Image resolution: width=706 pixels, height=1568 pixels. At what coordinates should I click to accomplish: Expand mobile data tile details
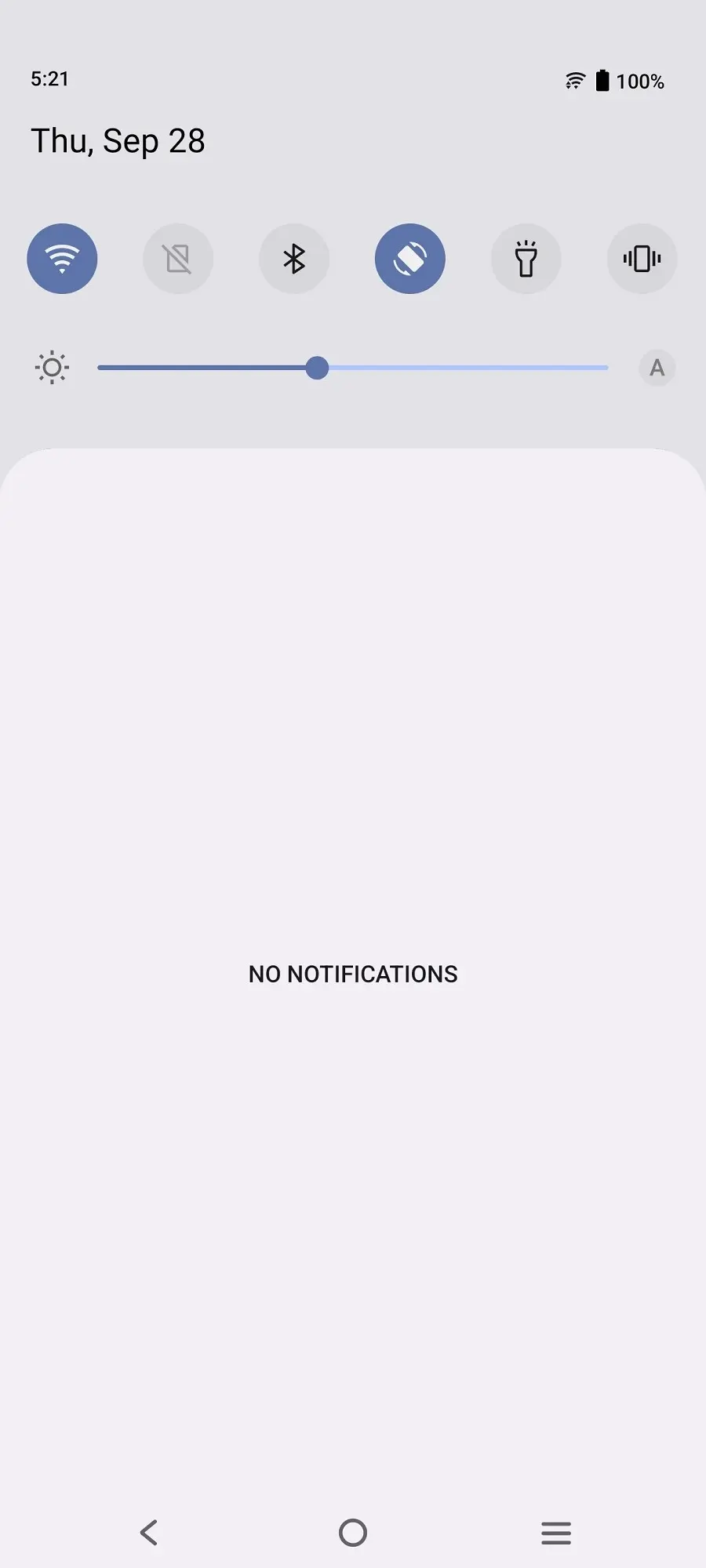pyautogui.click(x=178, y=259)
